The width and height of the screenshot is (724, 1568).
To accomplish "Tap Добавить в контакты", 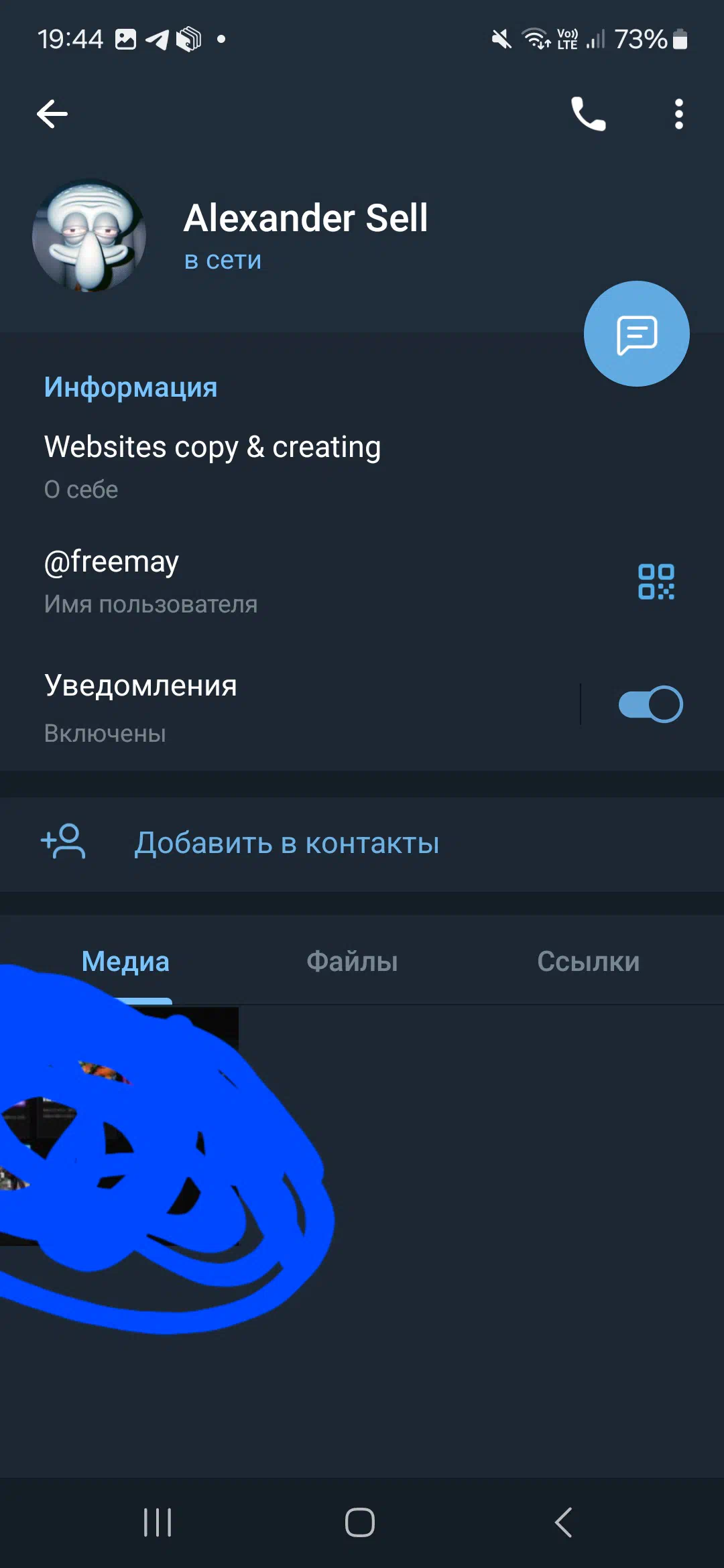I will point(287,843).
